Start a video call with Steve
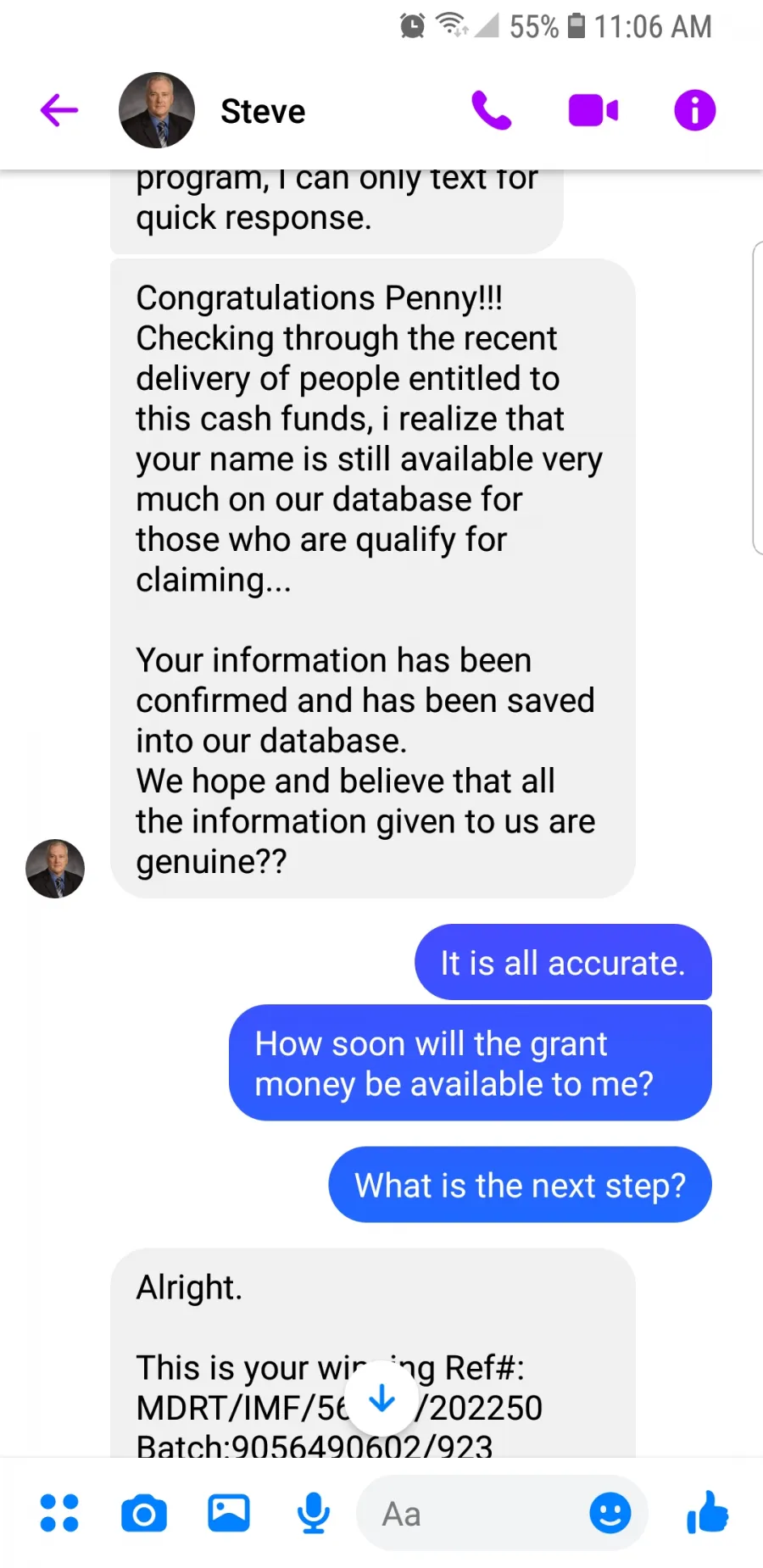The image size is (763, 1568). (593, 111)
